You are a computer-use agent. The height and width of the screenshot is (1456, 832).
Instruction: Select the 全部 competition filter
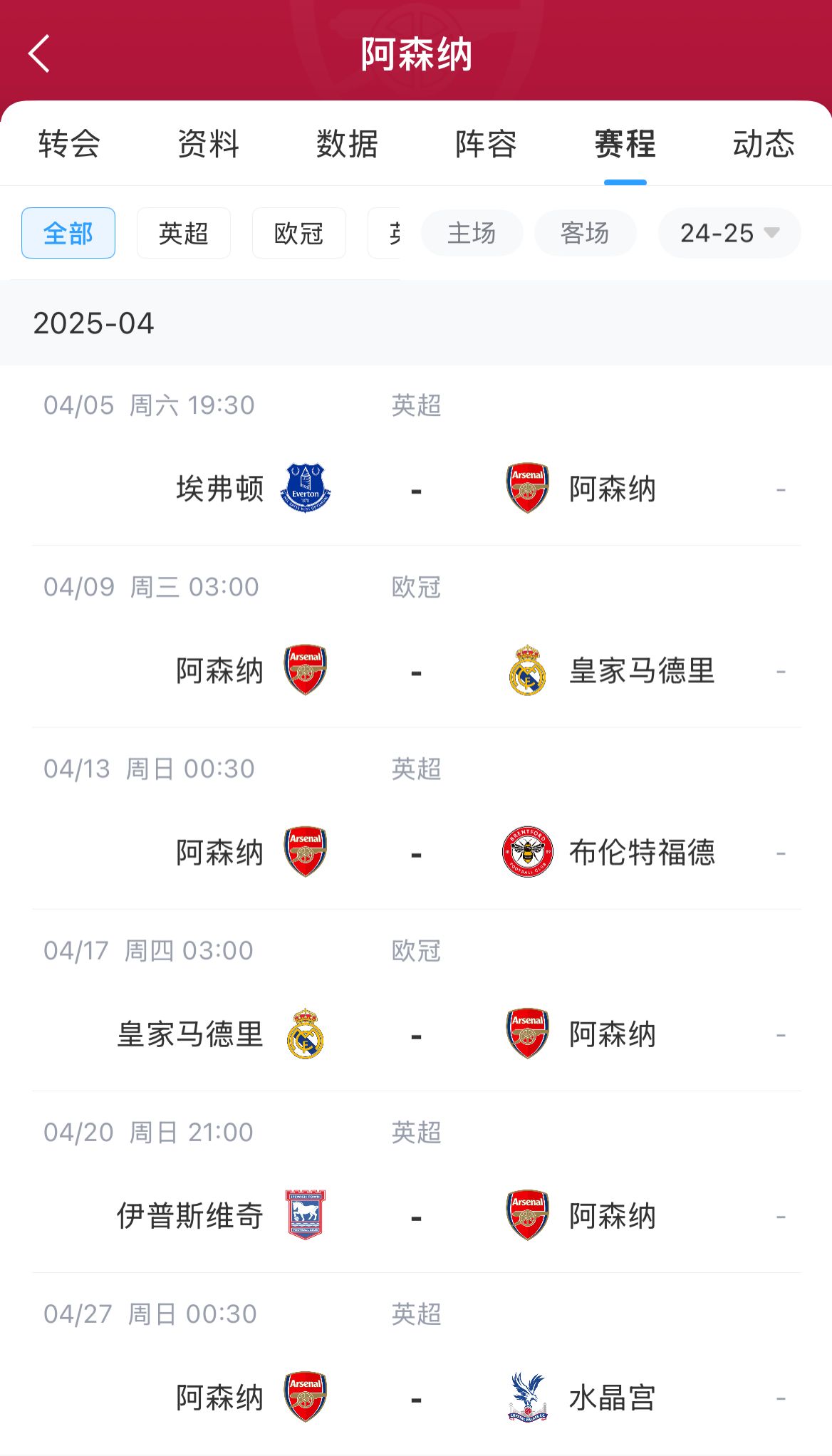coord(68,233)
